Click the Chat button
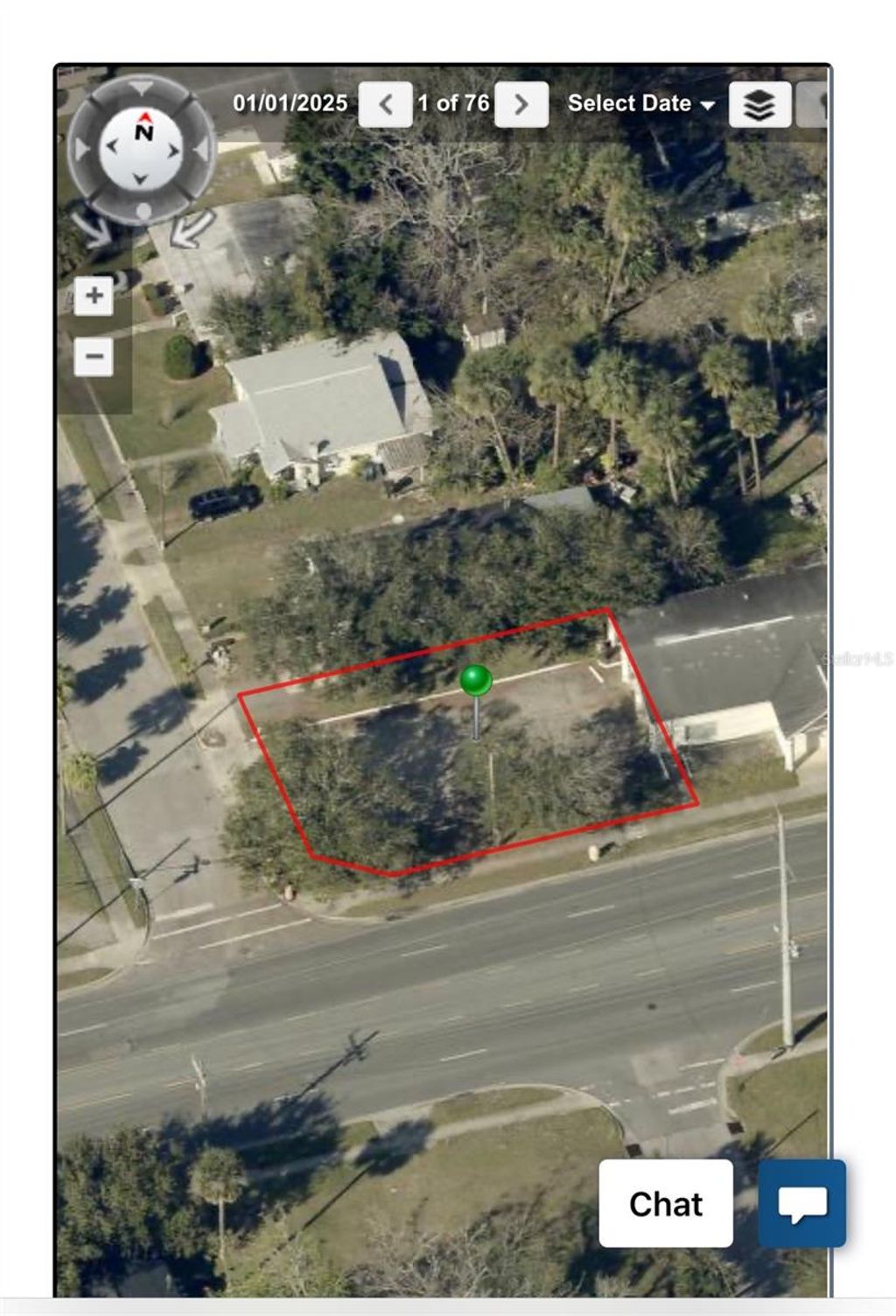 pyautogui.click(x=665, y=1204)
